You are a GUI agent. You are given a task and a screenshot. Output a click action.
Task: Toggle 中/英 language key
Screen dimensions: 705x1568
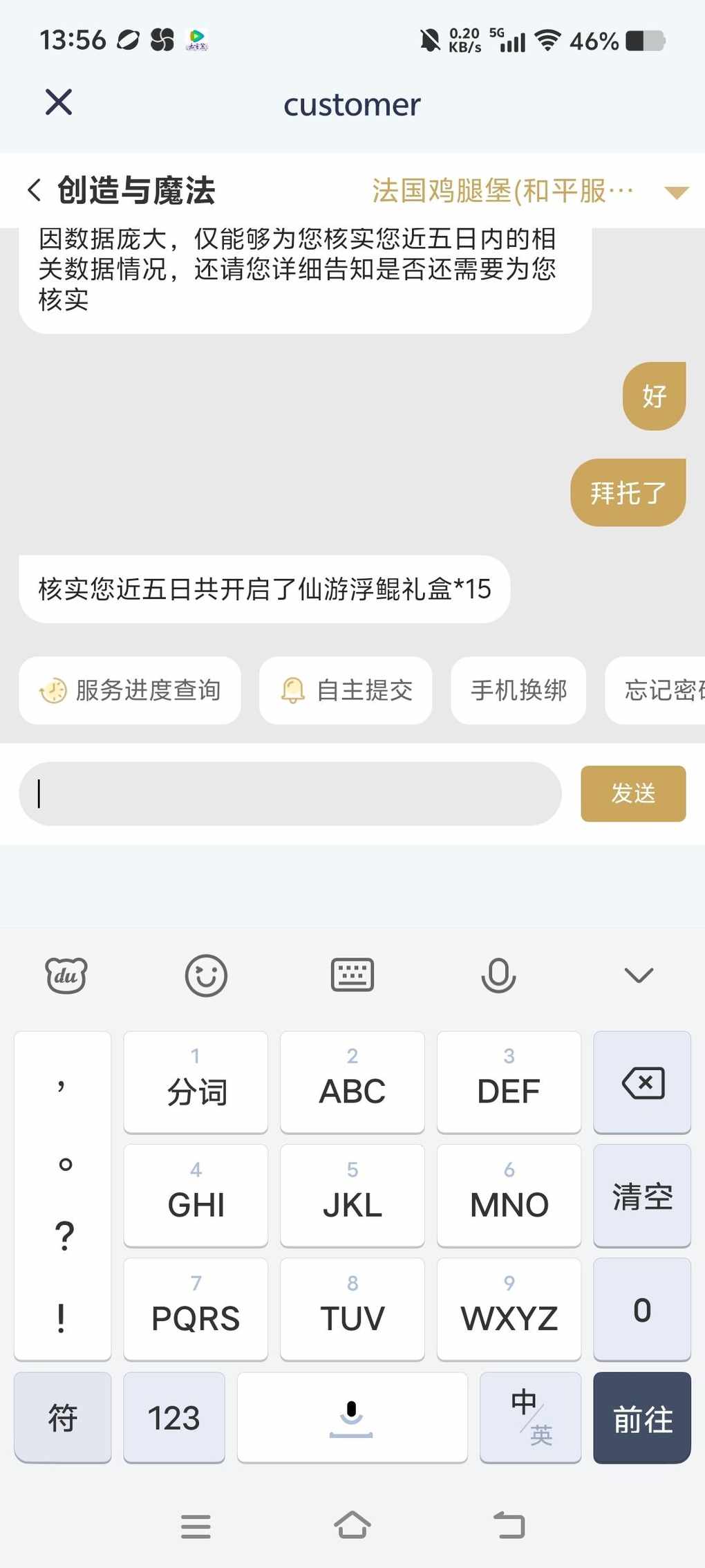[x=530, y=1417]
